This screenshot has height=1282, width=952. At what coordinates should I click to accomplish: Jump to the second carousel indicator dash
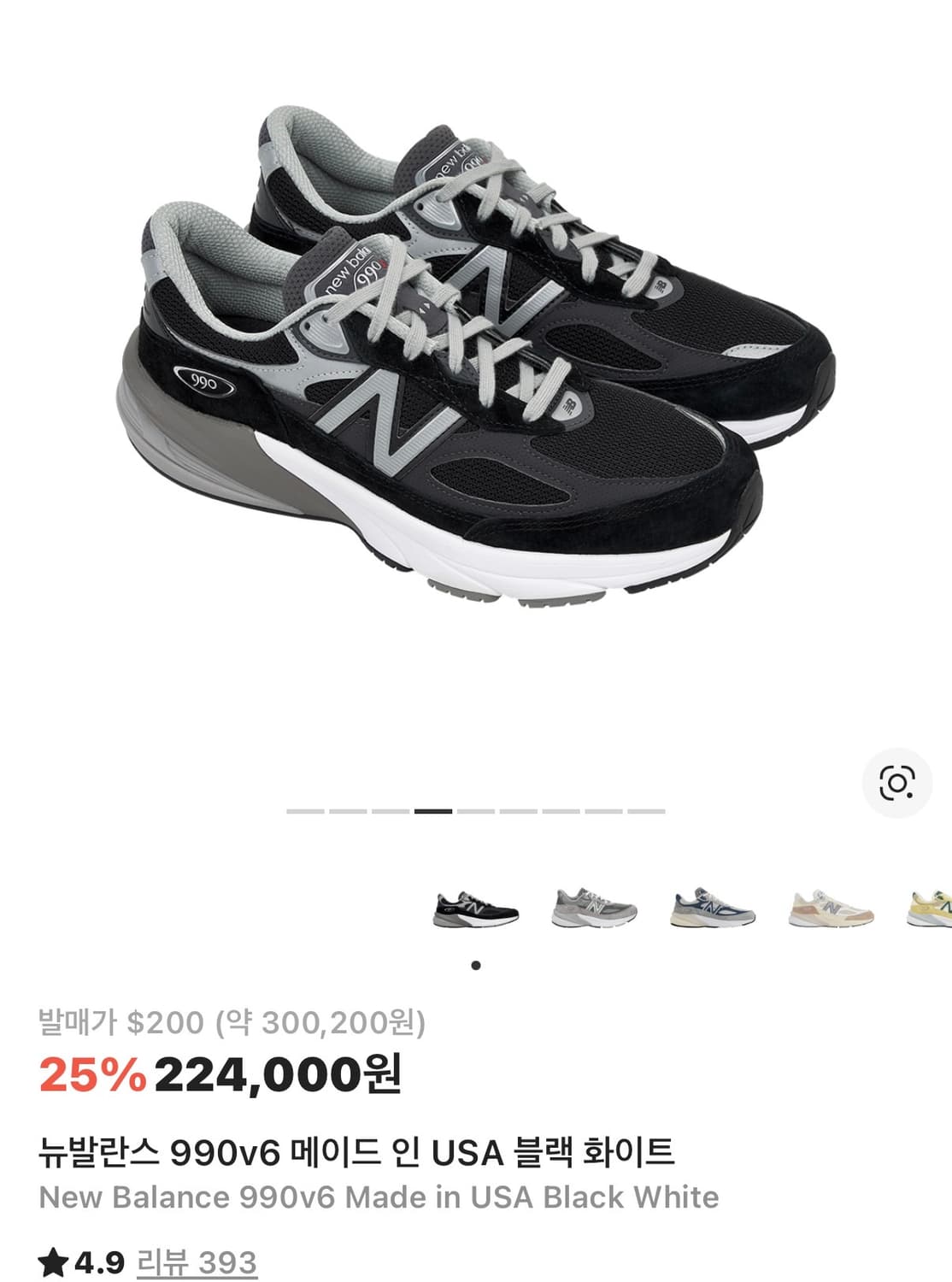pyautogui.click(x=348, y=807)
